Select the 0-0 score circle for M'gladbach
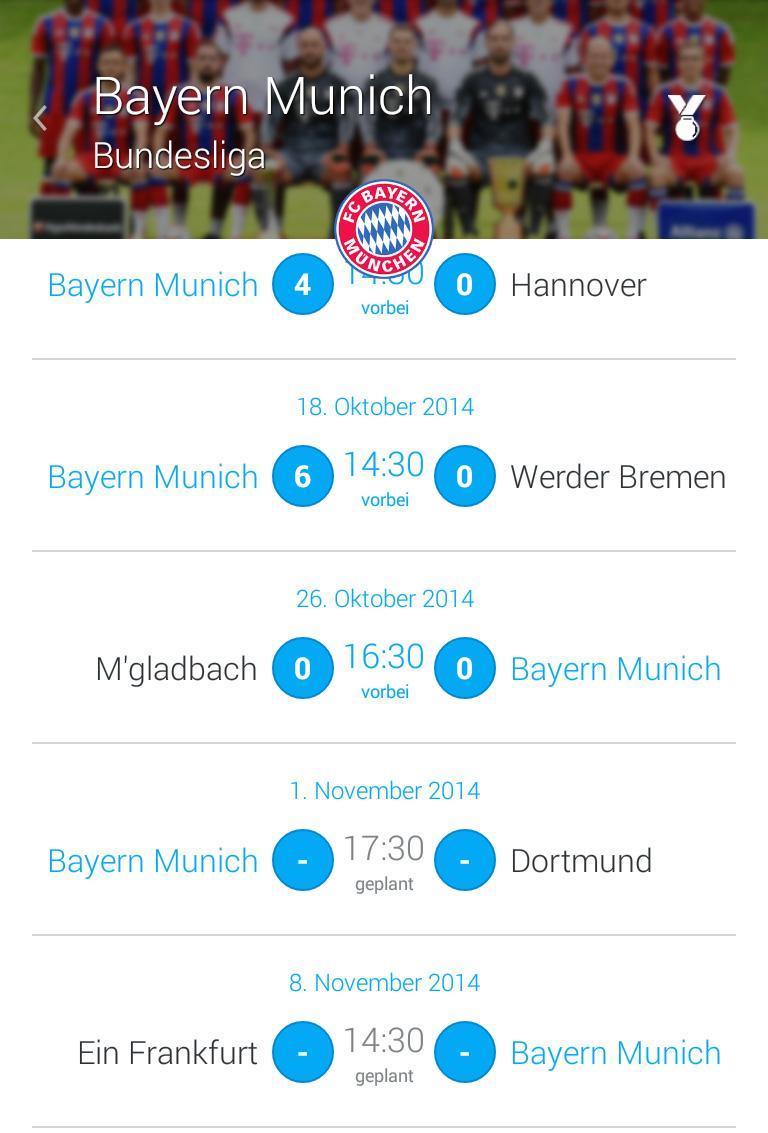The width and height of the screenshot is (768, 1133). click(303, 667)
